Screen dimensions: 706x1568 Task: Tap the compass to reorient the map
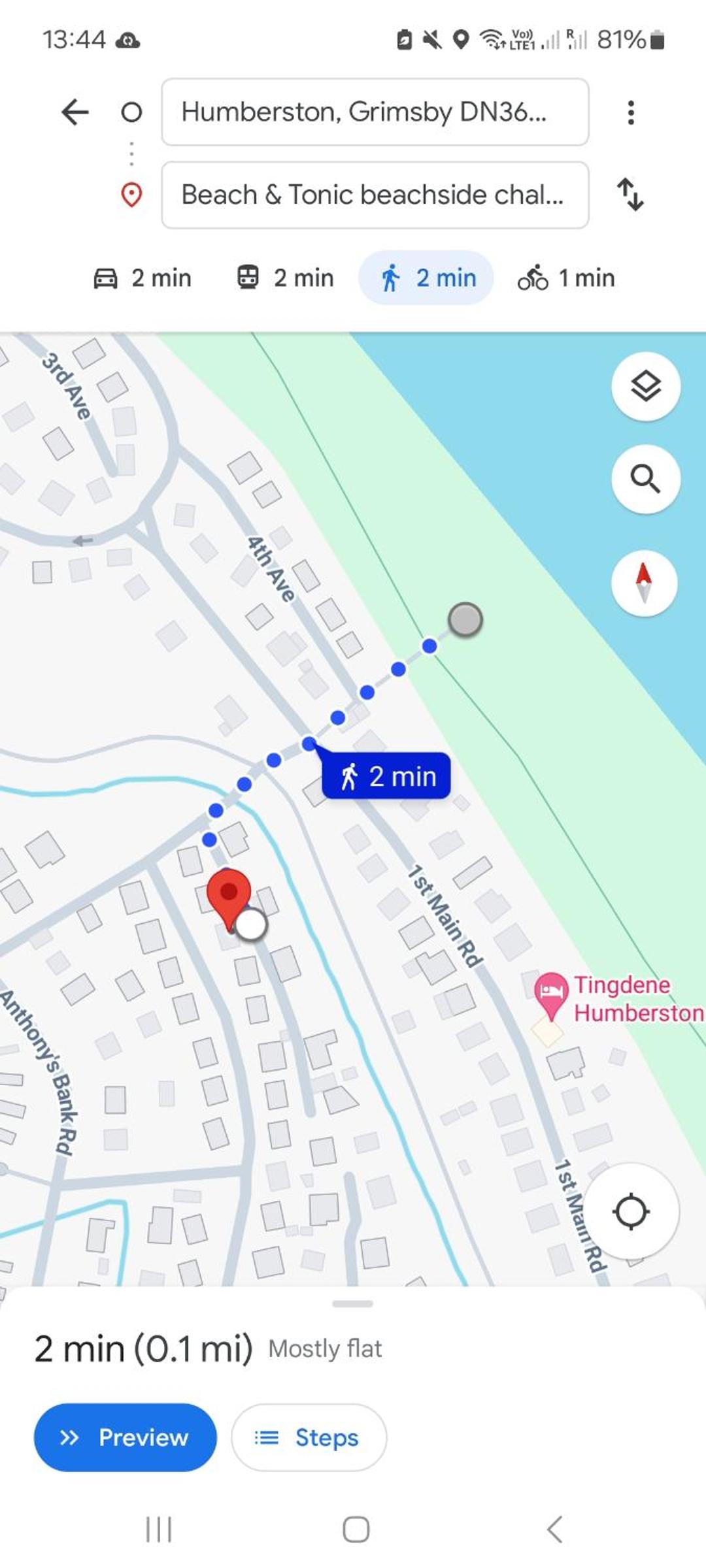coord(645,583)
